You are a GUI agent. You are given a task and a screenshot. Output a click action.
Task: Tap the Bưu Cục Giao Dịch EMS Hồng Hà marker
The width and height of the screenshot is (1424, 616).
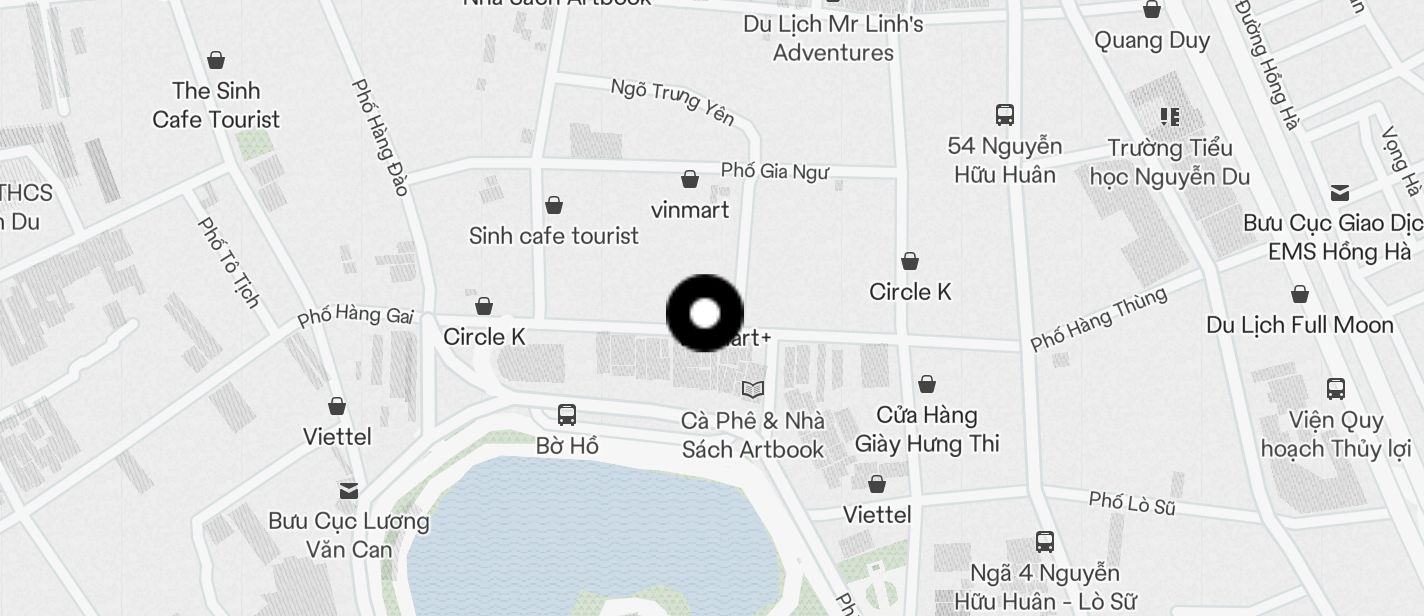click(1340, 192)
